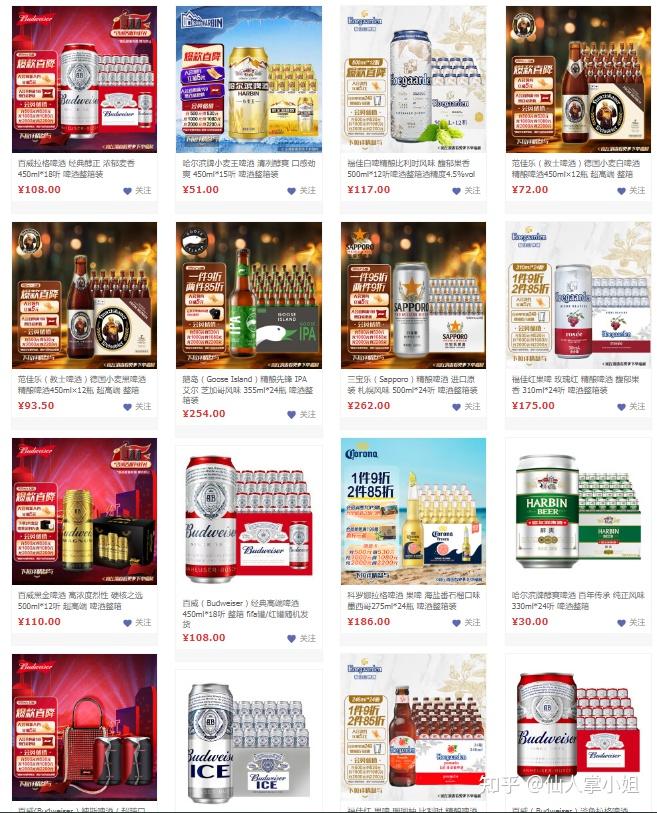657x813 pixels.
Task: Follow the 哈尔滨牌小麦王啤酒 ¥51.00 item
Action: (x=301, y=190)
